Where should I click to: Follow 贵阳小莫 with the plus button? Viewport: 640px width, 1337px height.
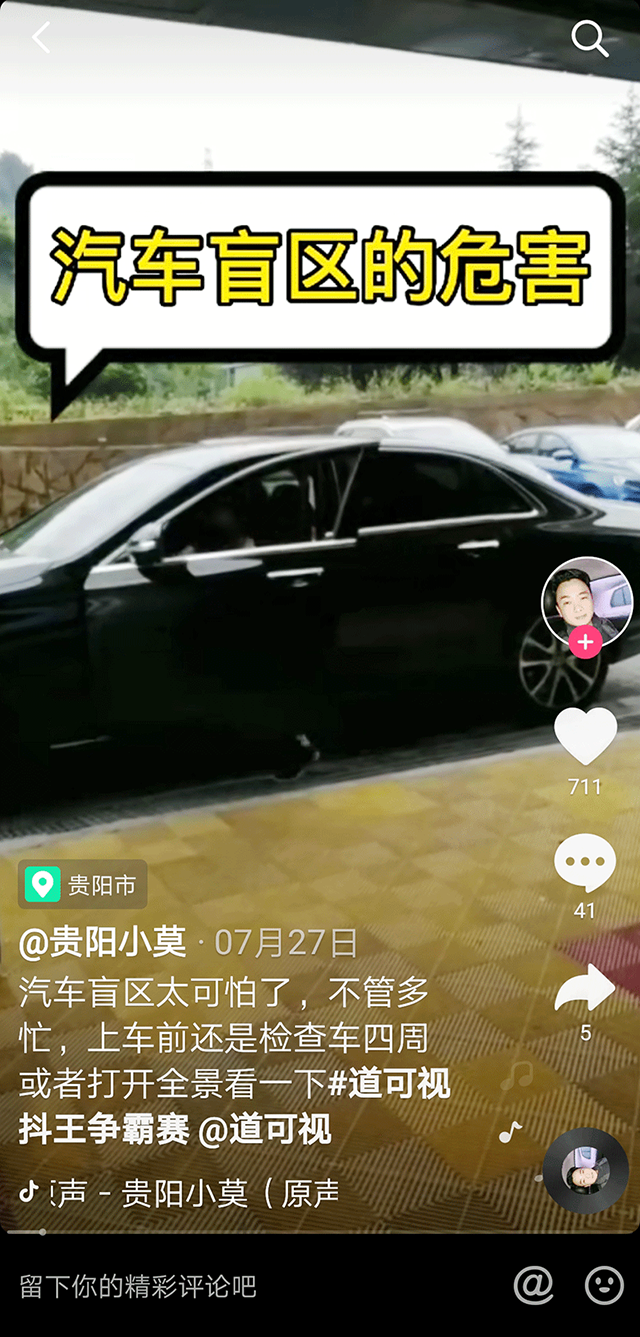click(x=585, y=641)
